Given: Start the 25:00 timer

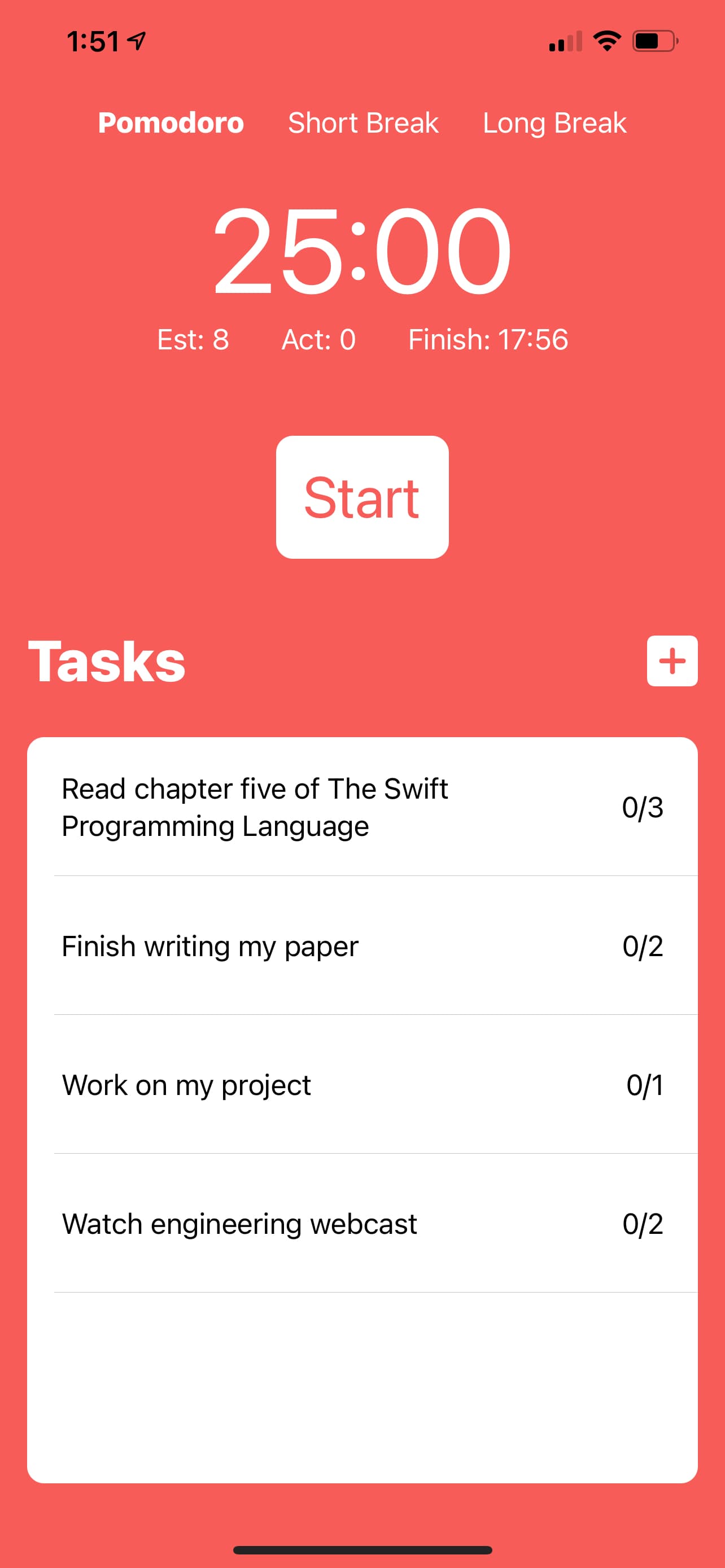Looking at the screenshot, I should (x=362, y=497).
